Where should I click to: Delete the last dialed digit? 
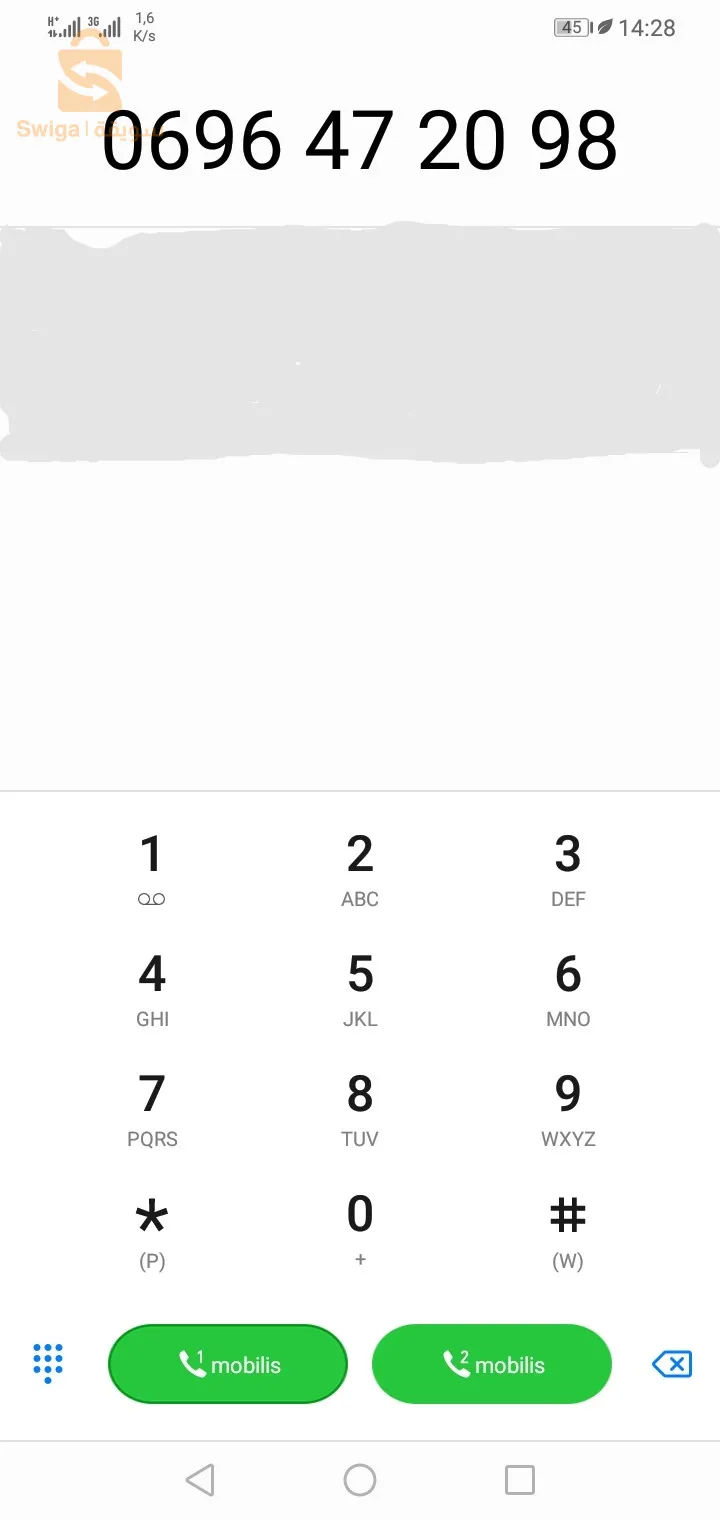pyautogui.click(x=671, y=1364)
